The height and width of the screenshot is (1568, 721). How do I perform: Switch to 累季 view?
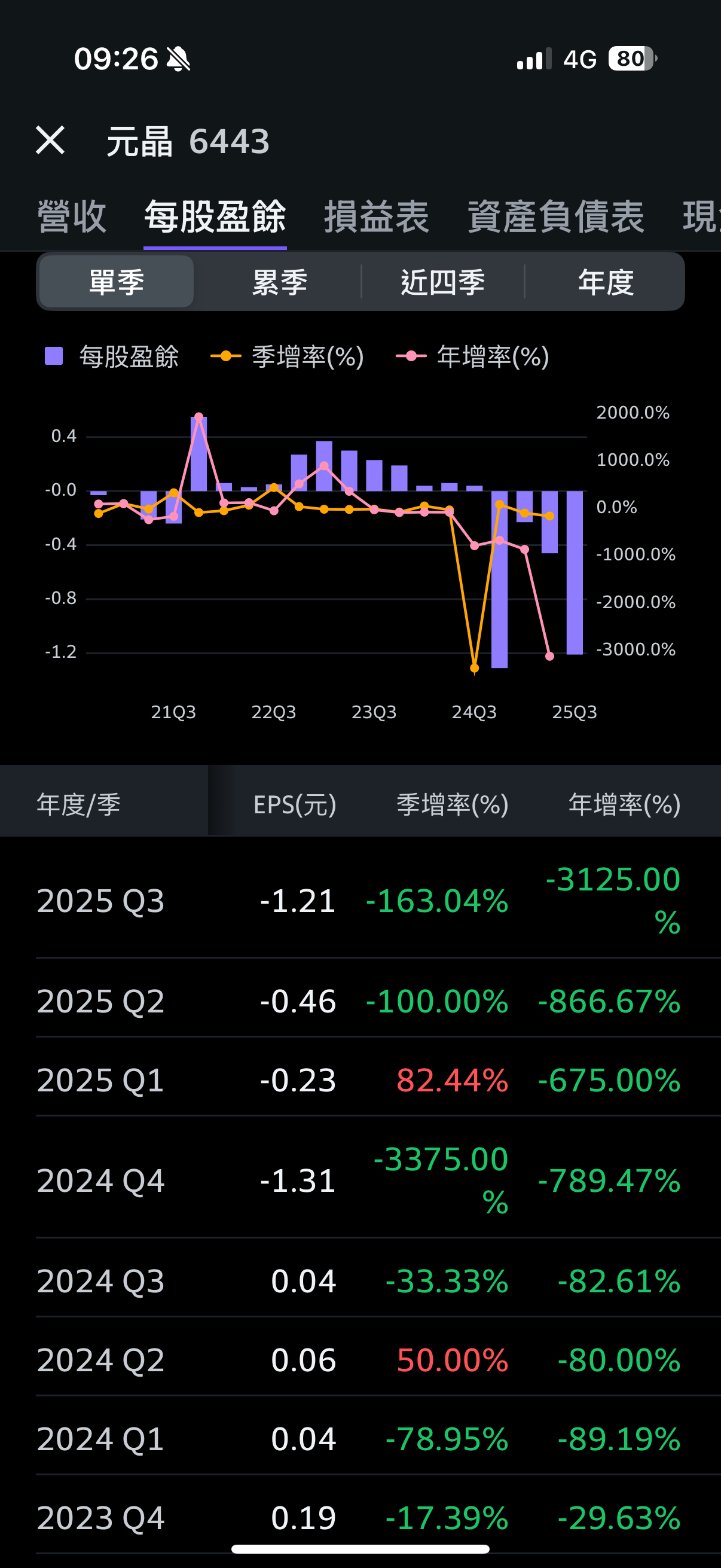pos(279,282)
